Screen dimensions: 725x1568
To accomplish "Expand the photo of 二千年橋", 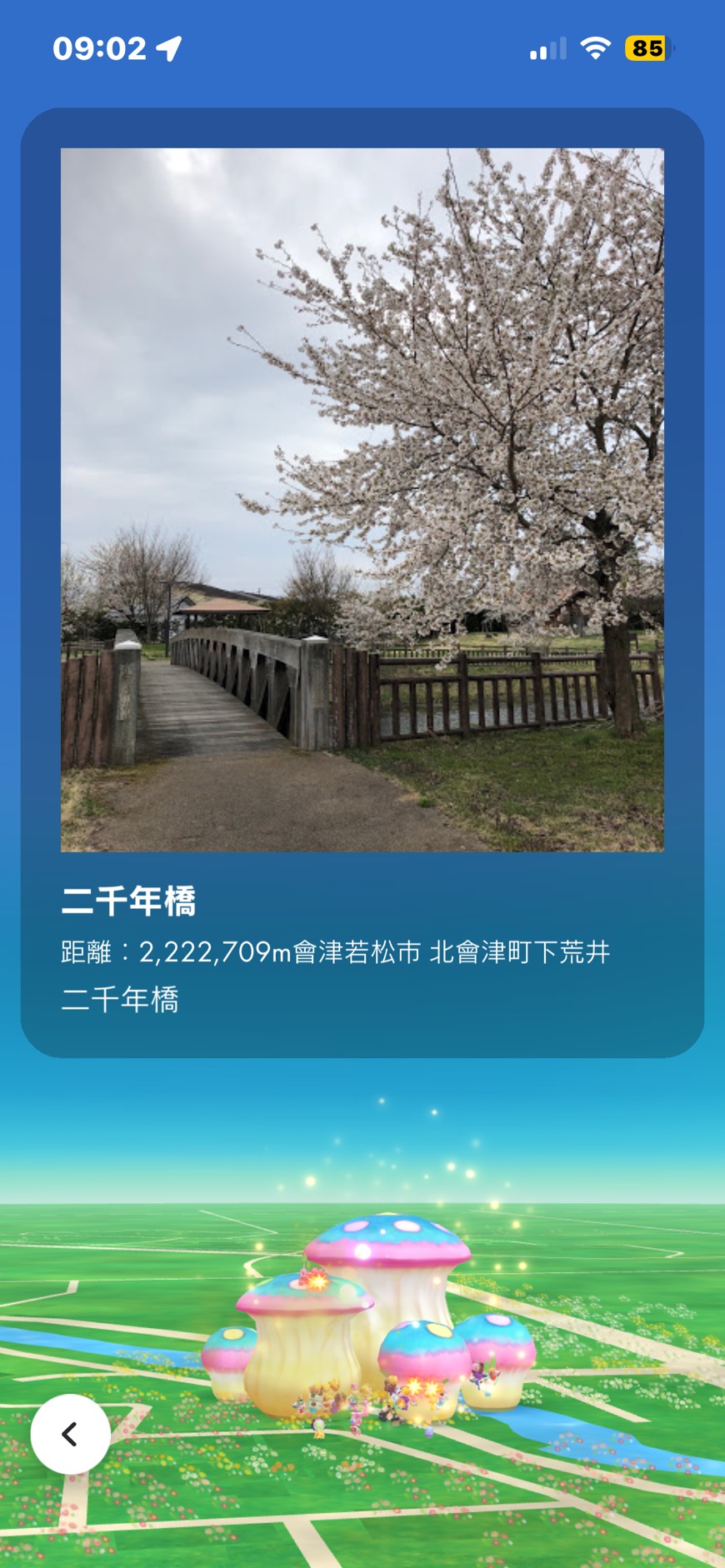I will (x=362, y=500).
